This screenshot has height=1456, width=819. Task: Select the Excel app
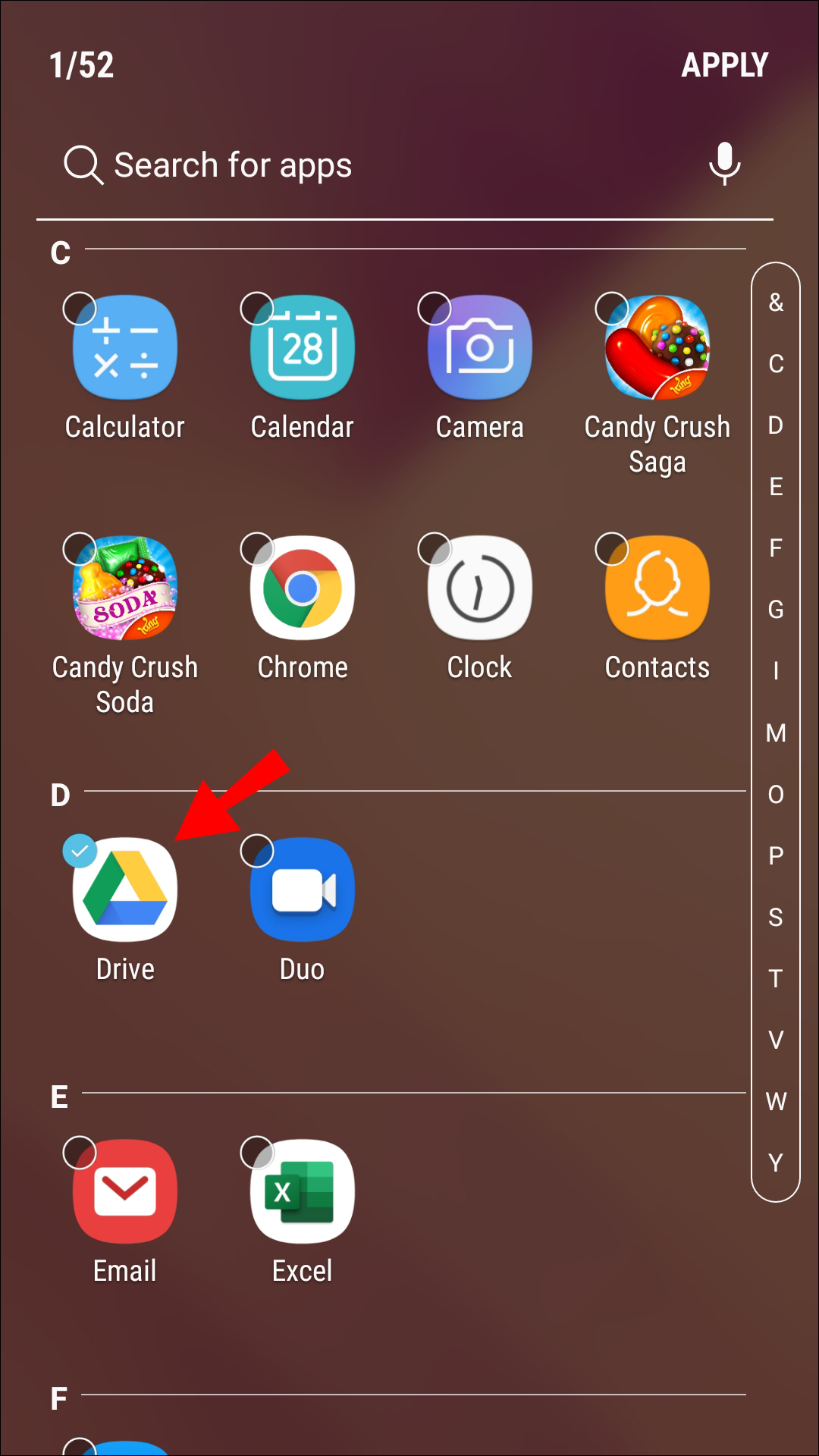[x=303, y=1191]
